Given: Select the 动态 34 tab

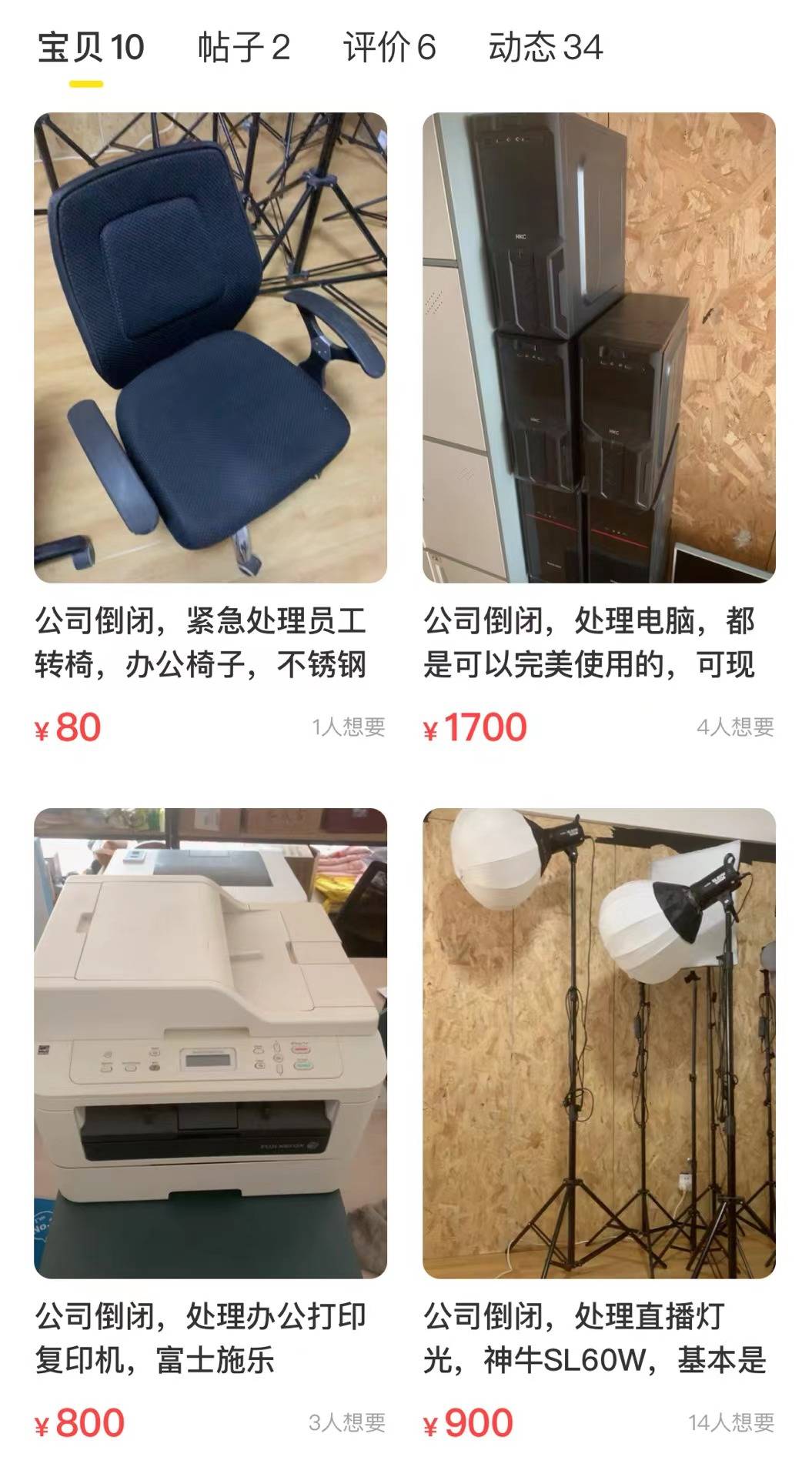Looking at the screenshot, I should [x=546, y=48].
